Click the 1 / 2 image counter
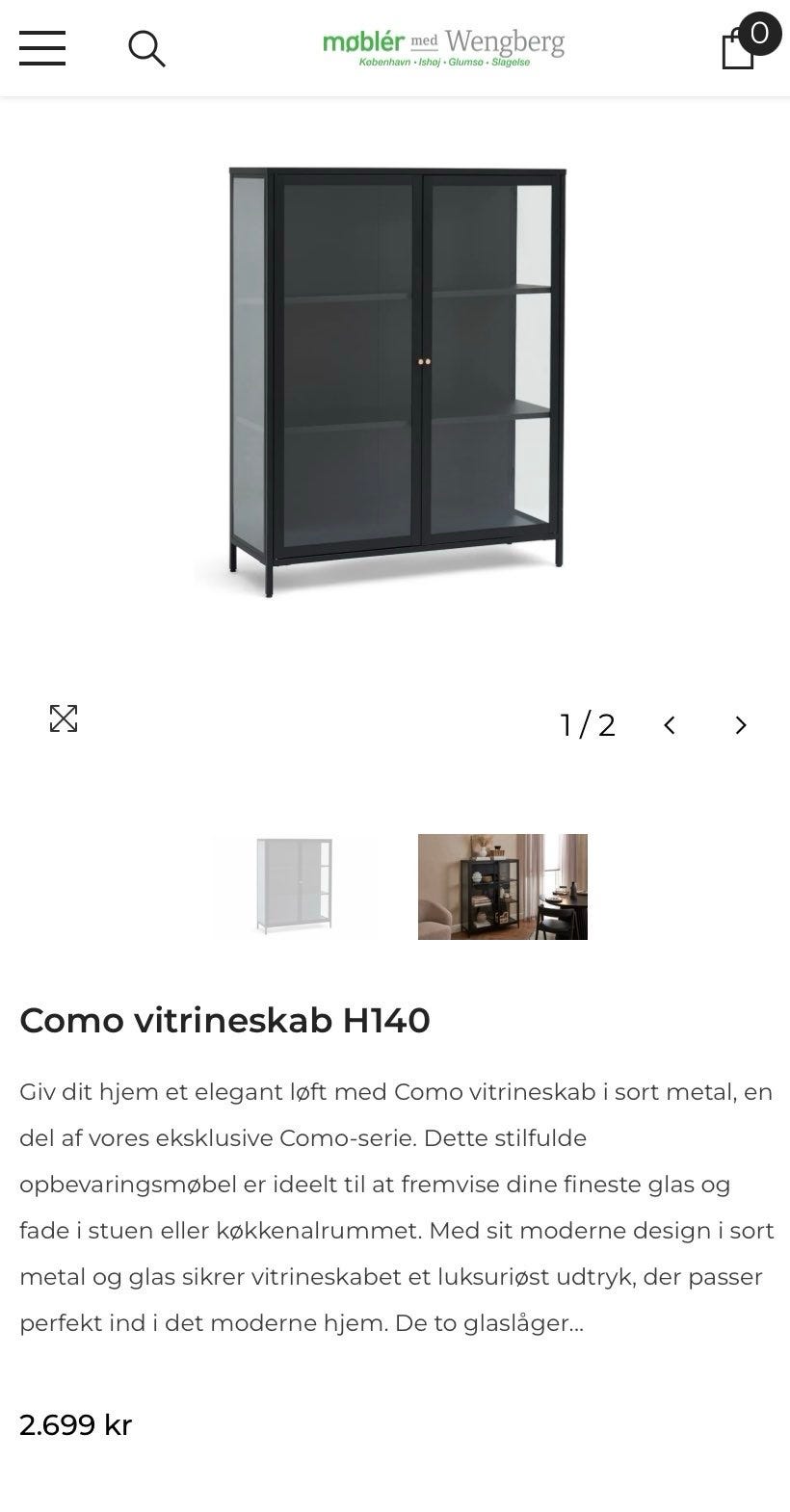This screenshot has height=1512, width=790. click(x=588, y=724)
